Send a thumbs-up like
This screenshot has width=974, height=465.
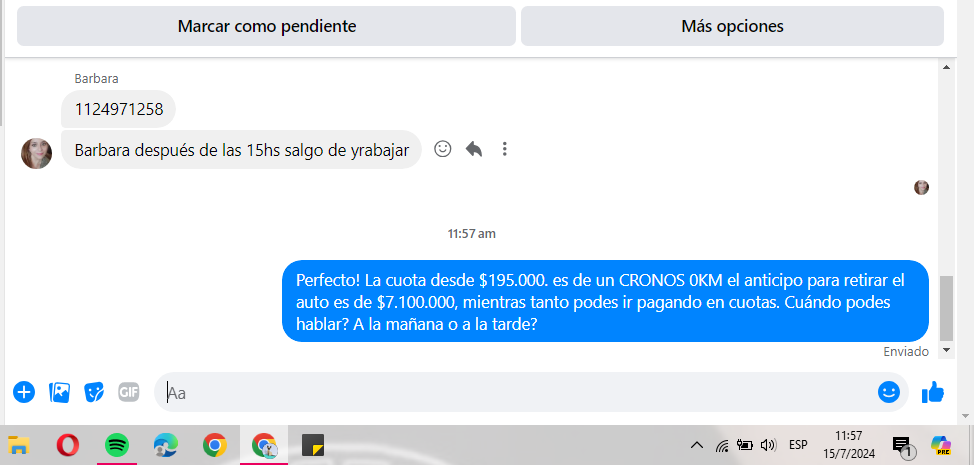tap(933, 392)
